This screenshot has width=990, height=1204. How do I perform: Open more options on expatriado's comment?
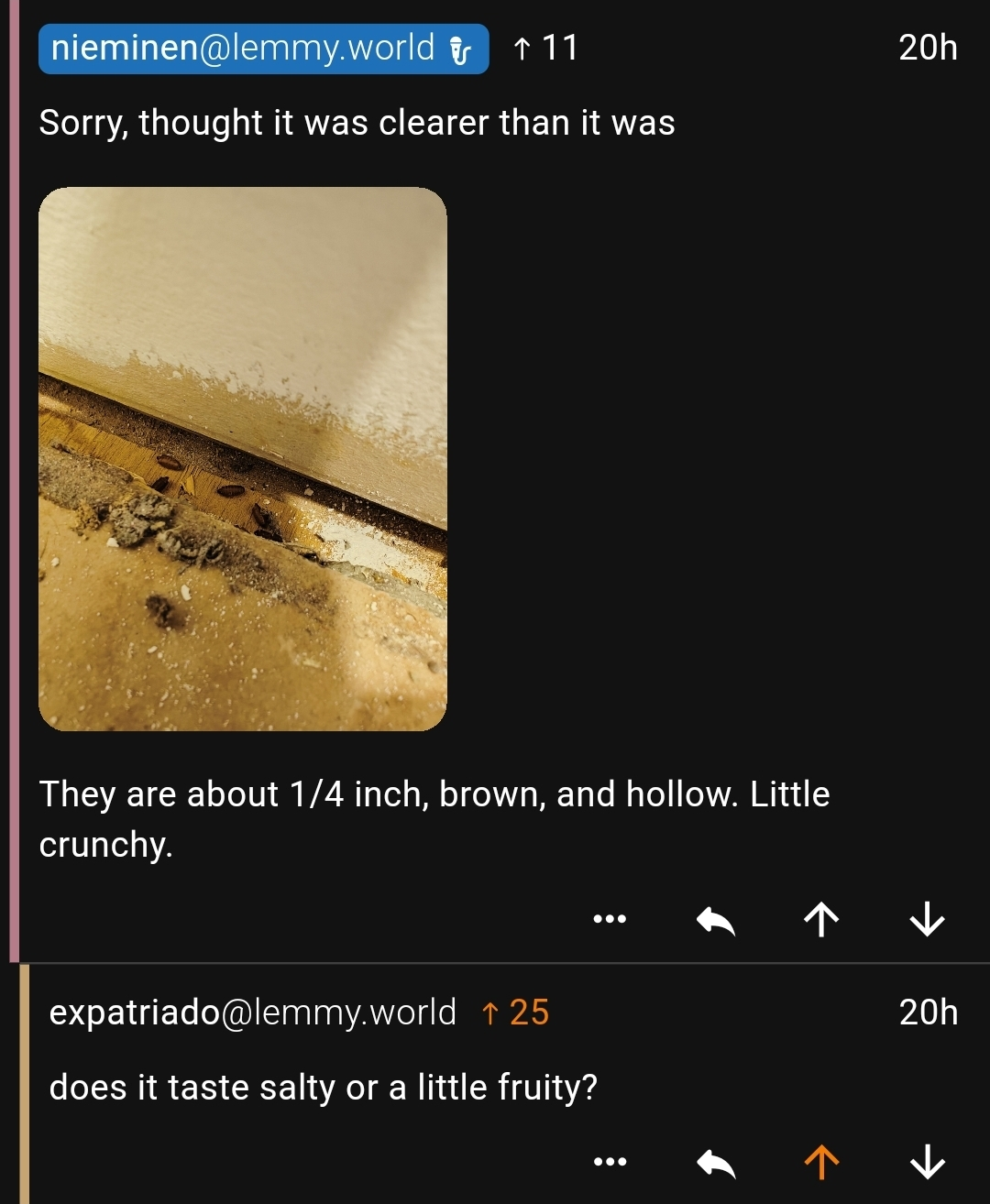(x=610, y=1162)
